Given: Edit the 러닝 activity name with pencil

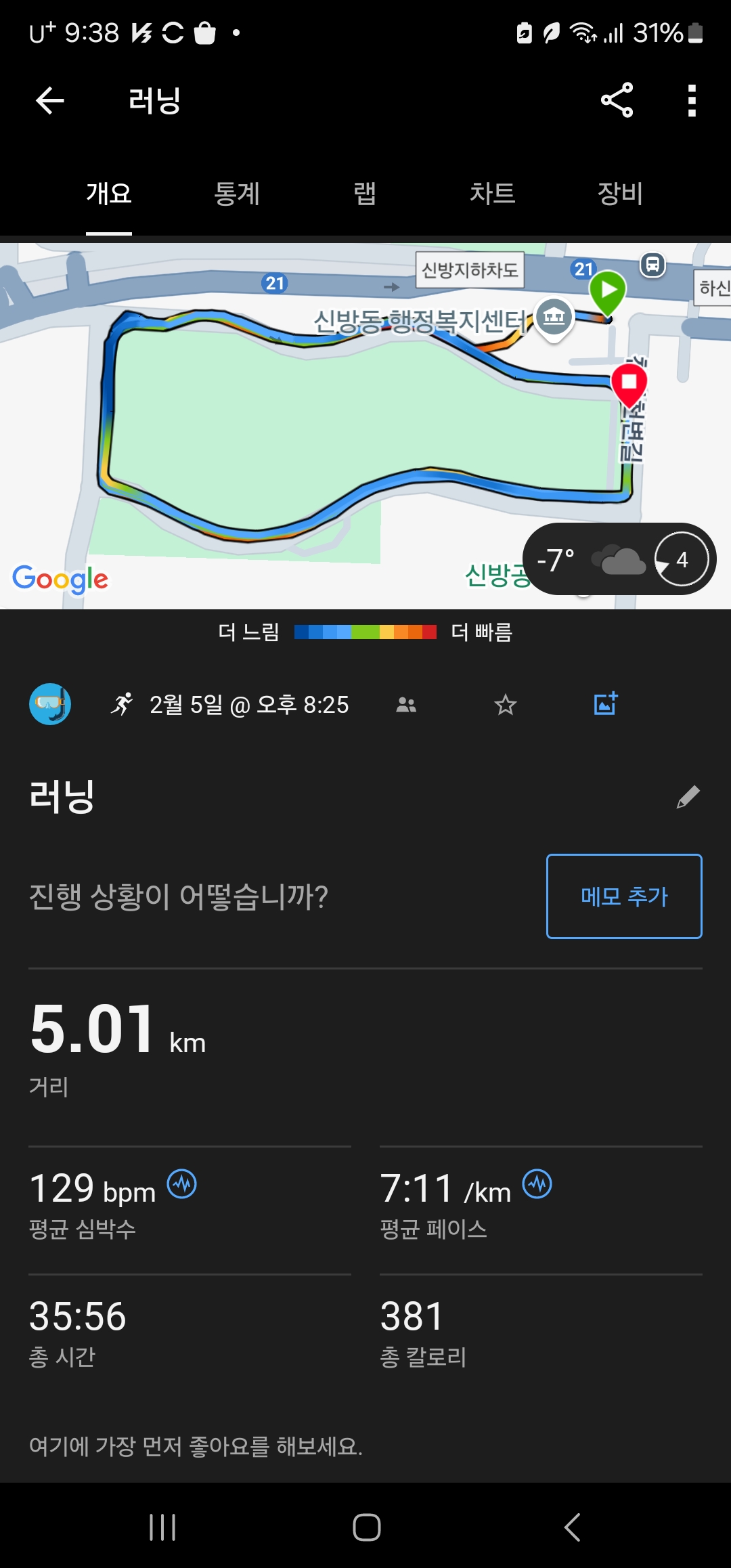Looking at the screenshot, I should pyautogui.click(x=688, y=797).
